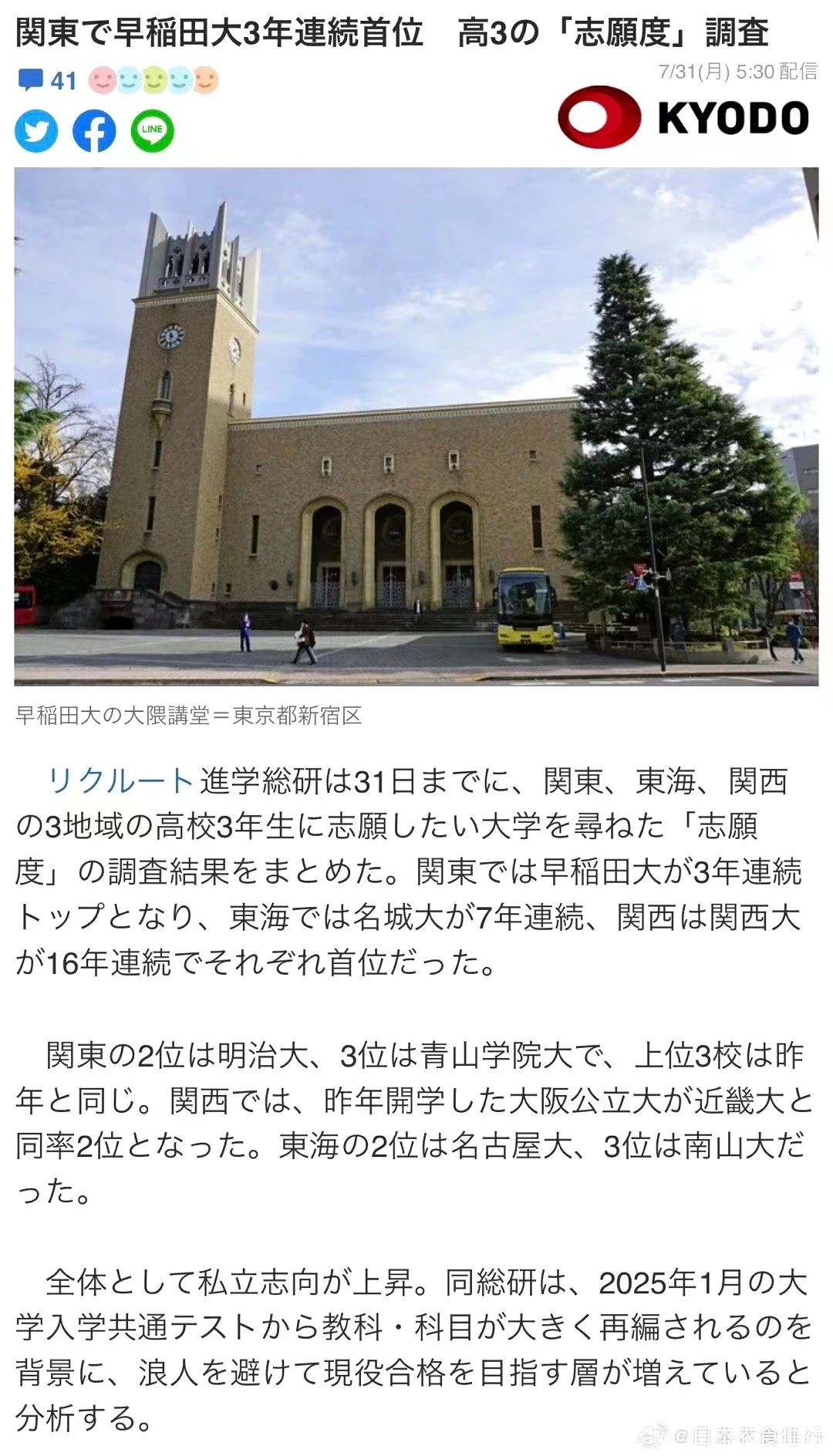Share the article on Twitter
Screen dimensions: 833x1456
coord(36,131)
